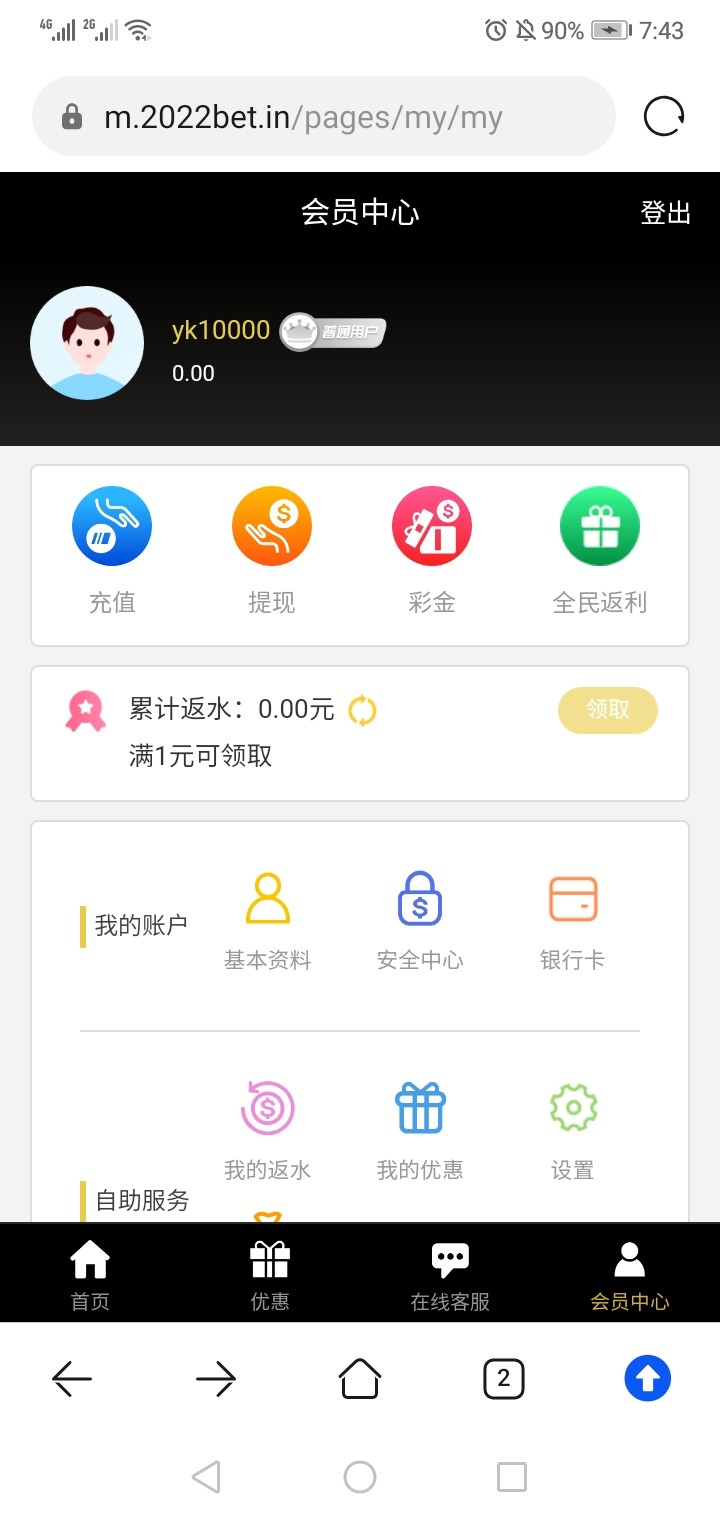This screenshot has width=720, height=1520.
Task: Open 设置 settings
Action: point(573,1130)
